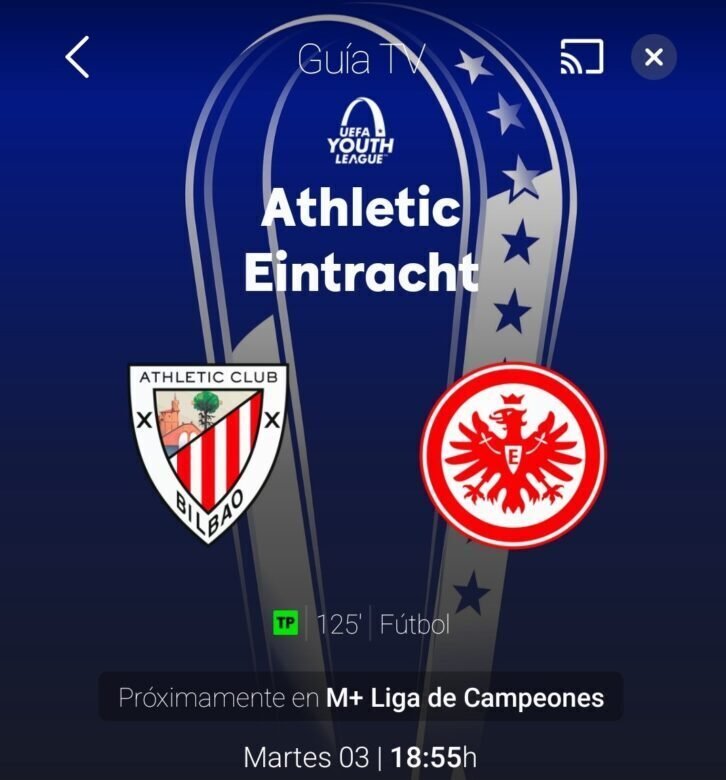Close the Guía TV detail screen
Screen dimensions: 726x780
(x=654, y=57)
